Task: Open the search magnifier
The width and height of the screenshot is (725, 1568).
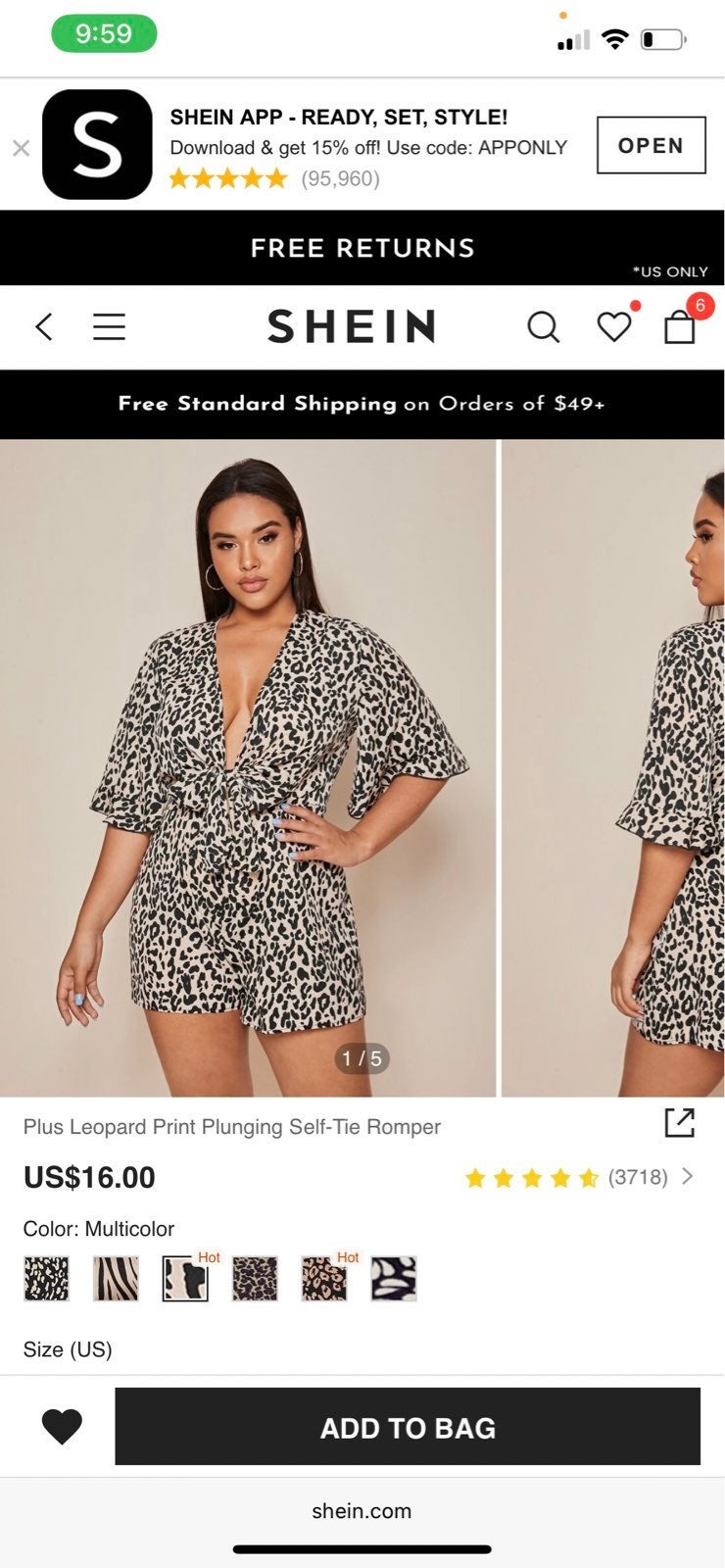Action: pos(543,326)
